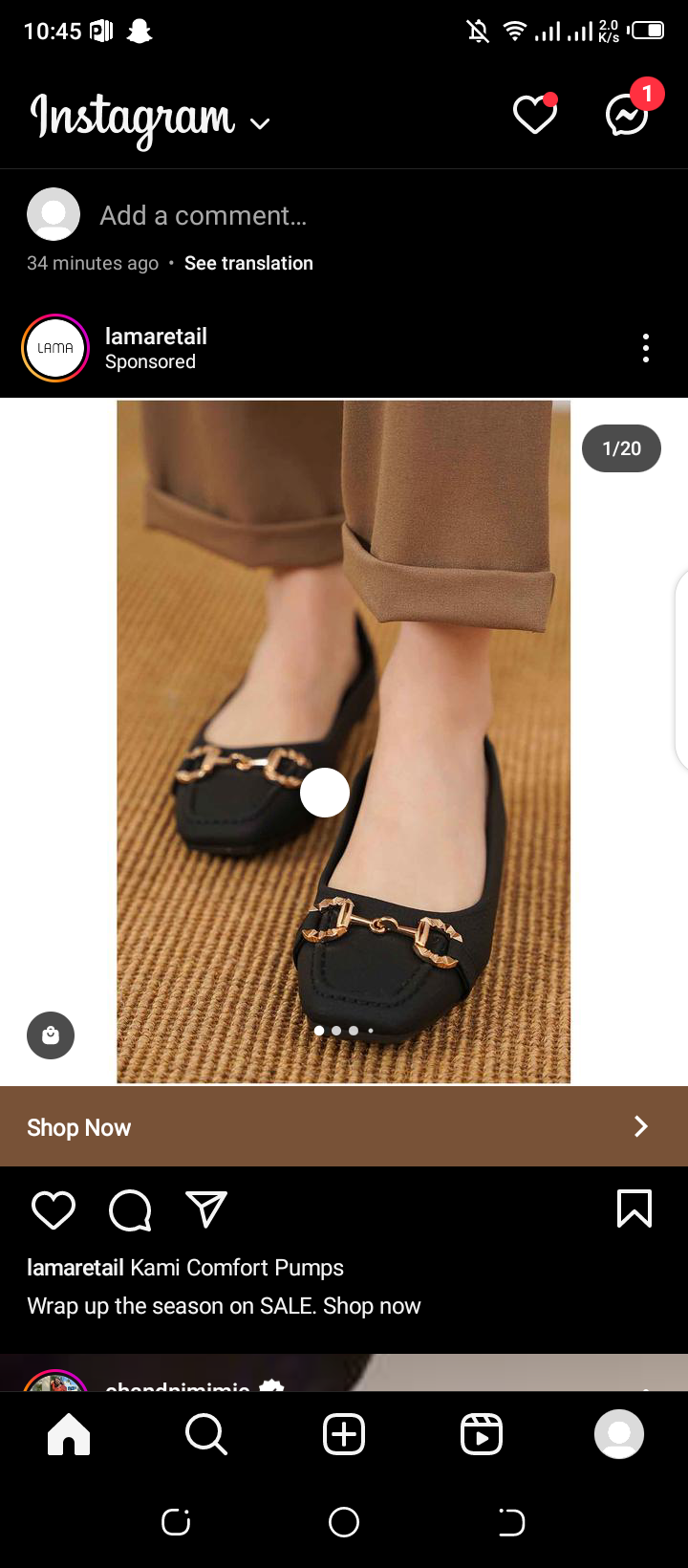Tap the Shop Now banner
688x1568 pixels.
344,1127
